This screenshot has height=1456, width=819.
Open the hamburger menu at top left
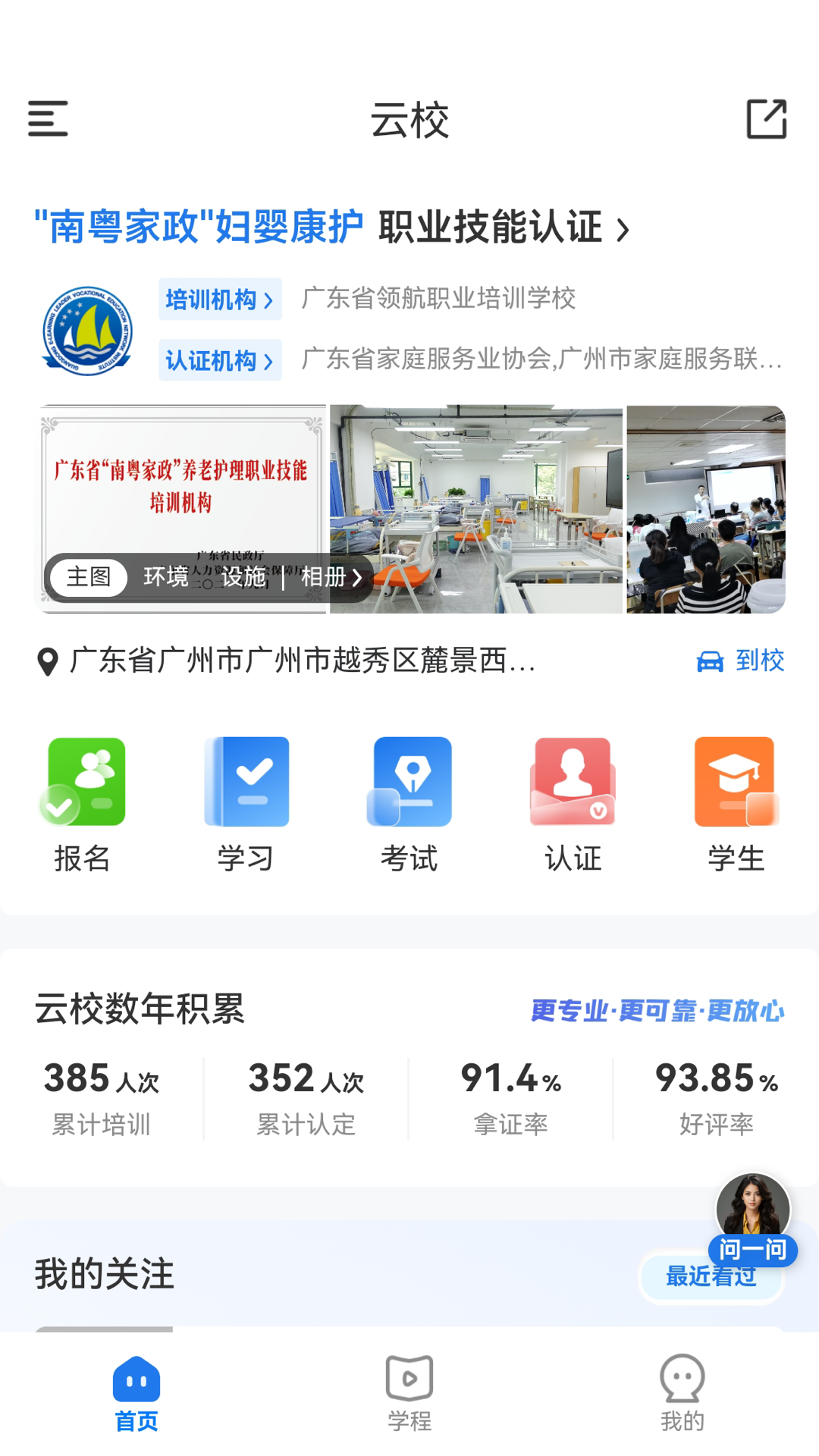click(x=47, y=119)
